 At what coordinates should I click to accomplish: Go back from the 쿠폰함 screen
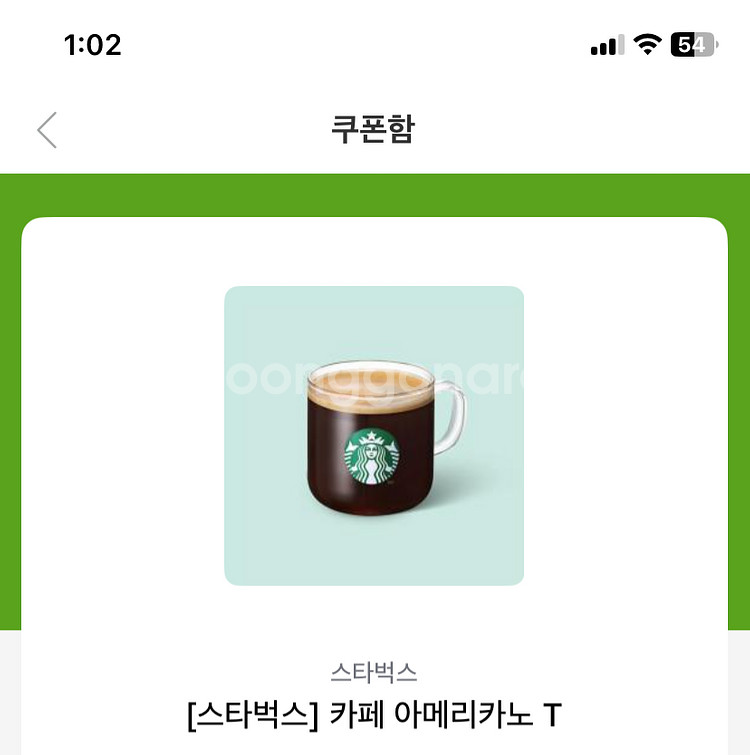pos(47,130)
